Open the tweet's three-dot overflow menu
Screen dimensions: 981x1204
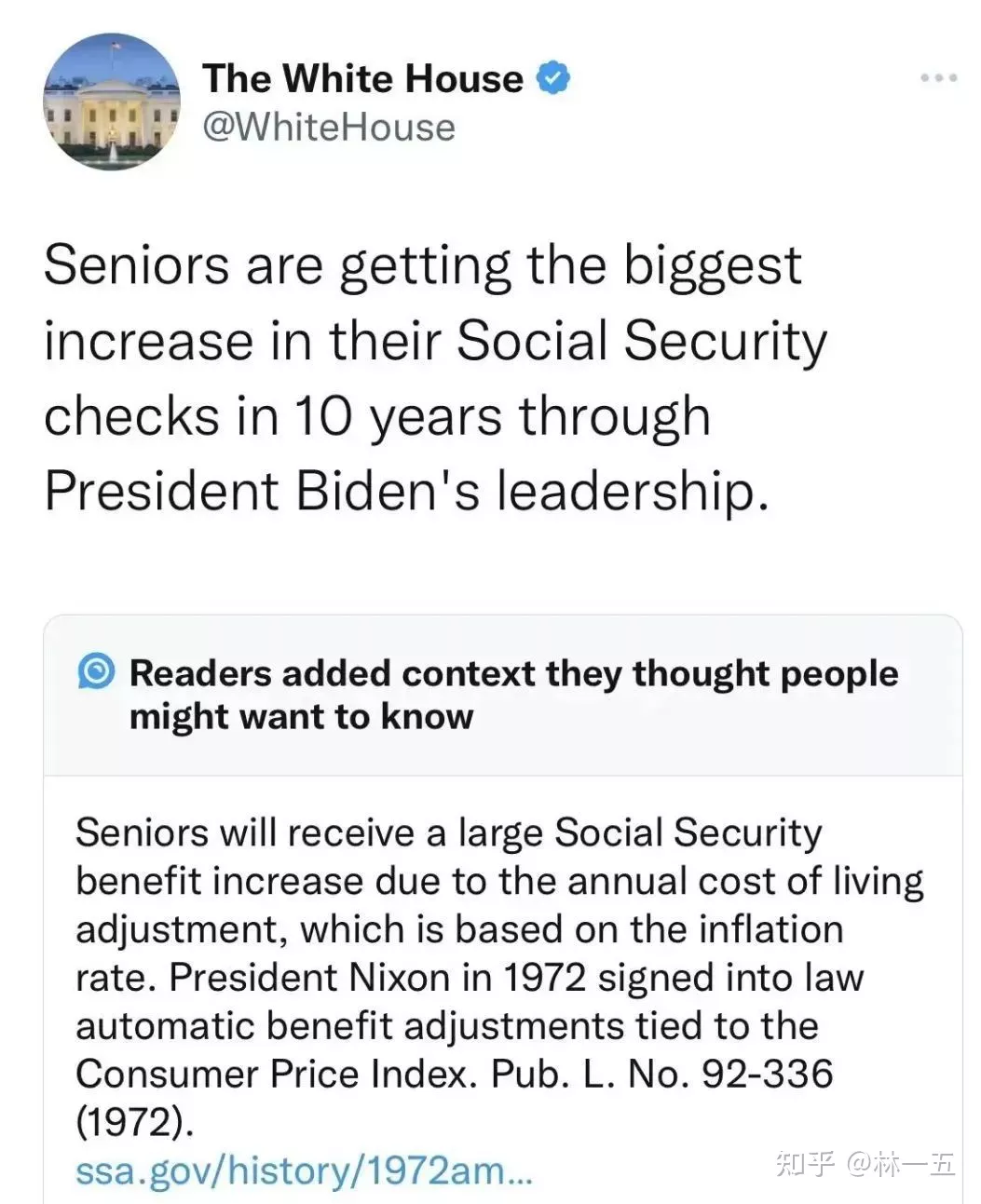[x=938, y=78]
